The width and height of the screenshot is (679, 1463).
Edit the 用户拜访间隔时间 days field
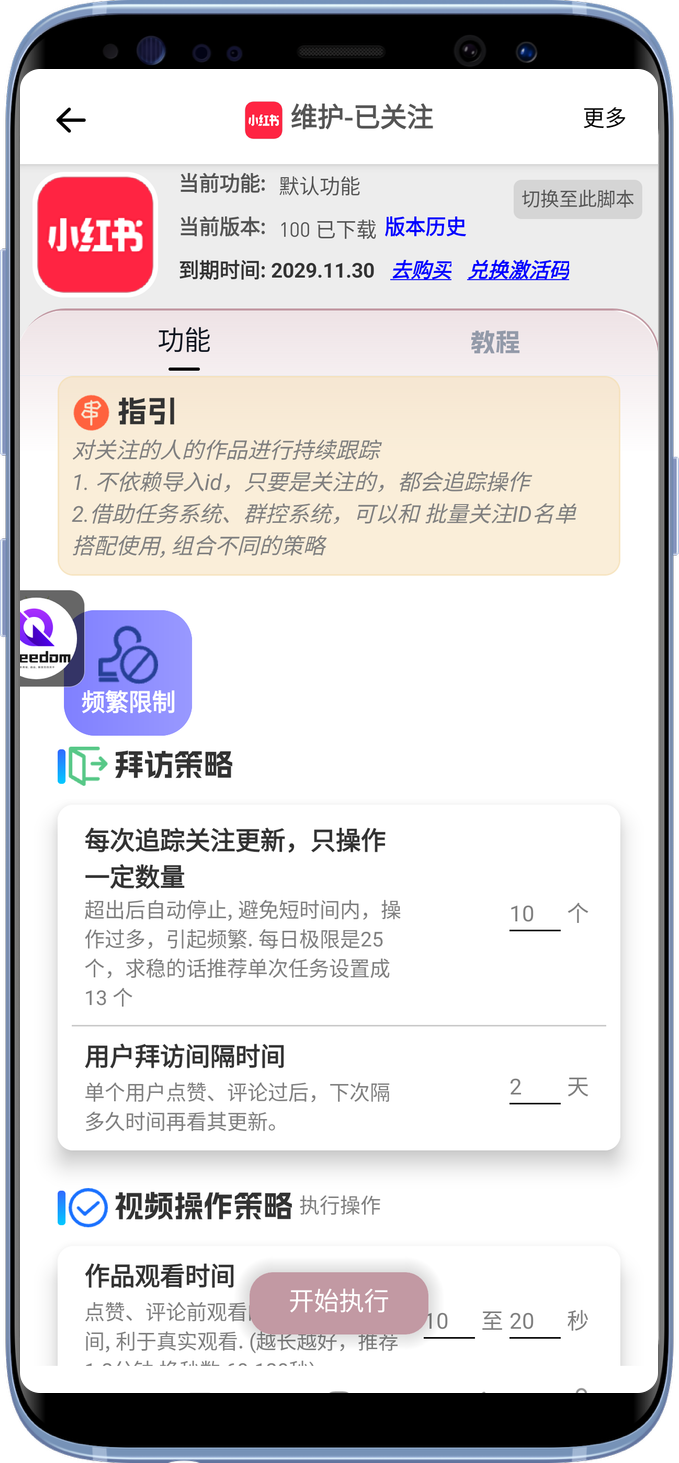click(x=534, y=1088)
